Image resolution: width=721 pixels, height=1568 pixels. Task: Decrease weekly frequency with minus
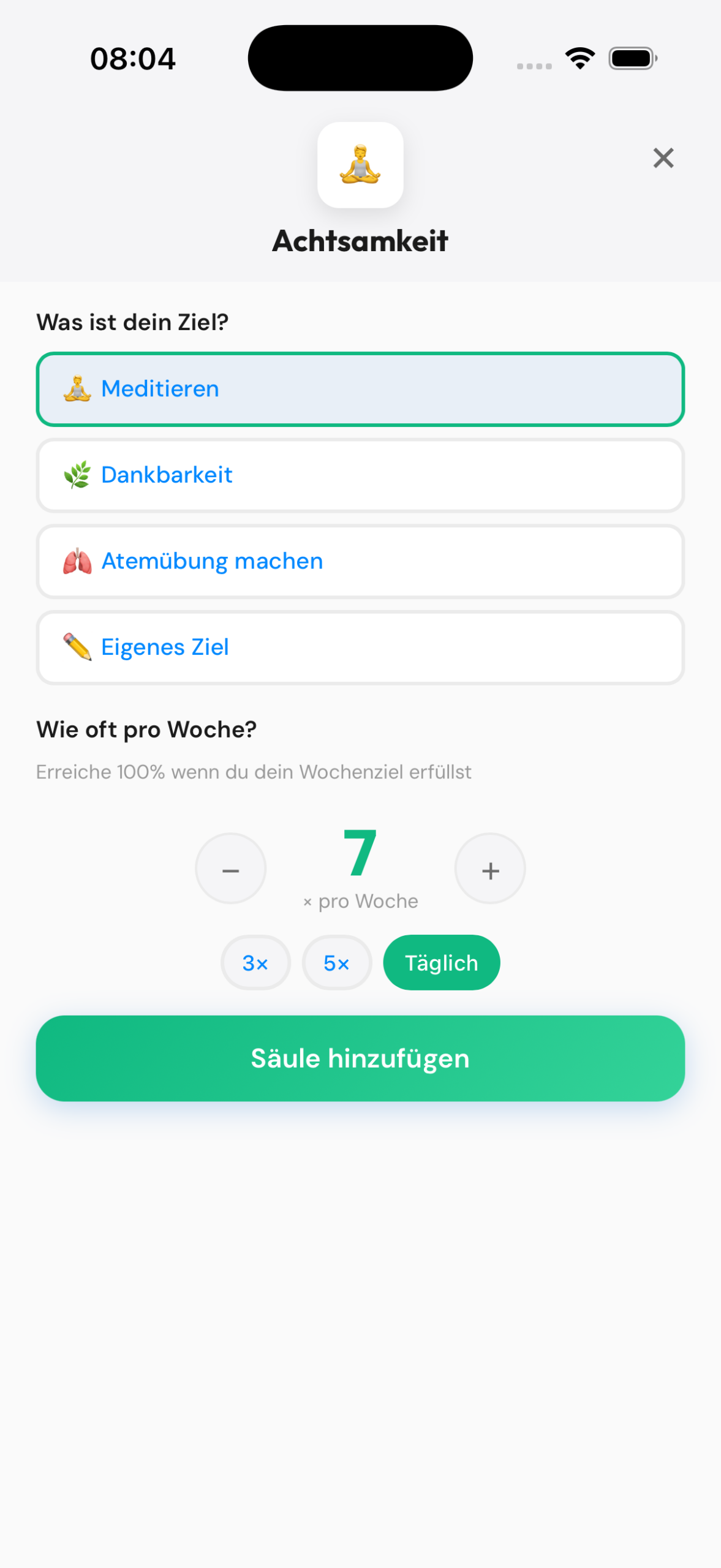[x=230, y=869]
